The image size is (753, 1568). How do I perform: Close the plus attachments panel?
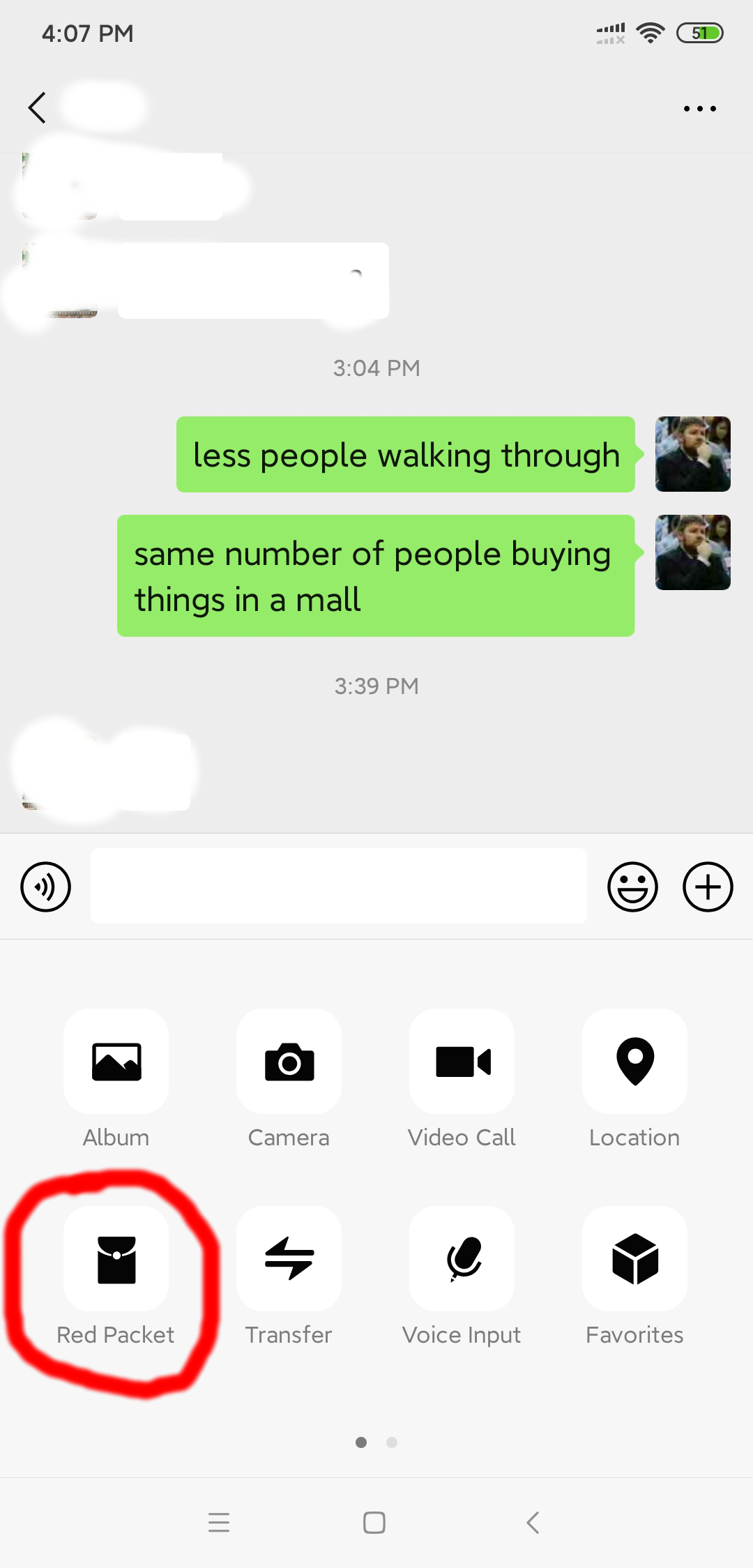click(x=707, y=887)
